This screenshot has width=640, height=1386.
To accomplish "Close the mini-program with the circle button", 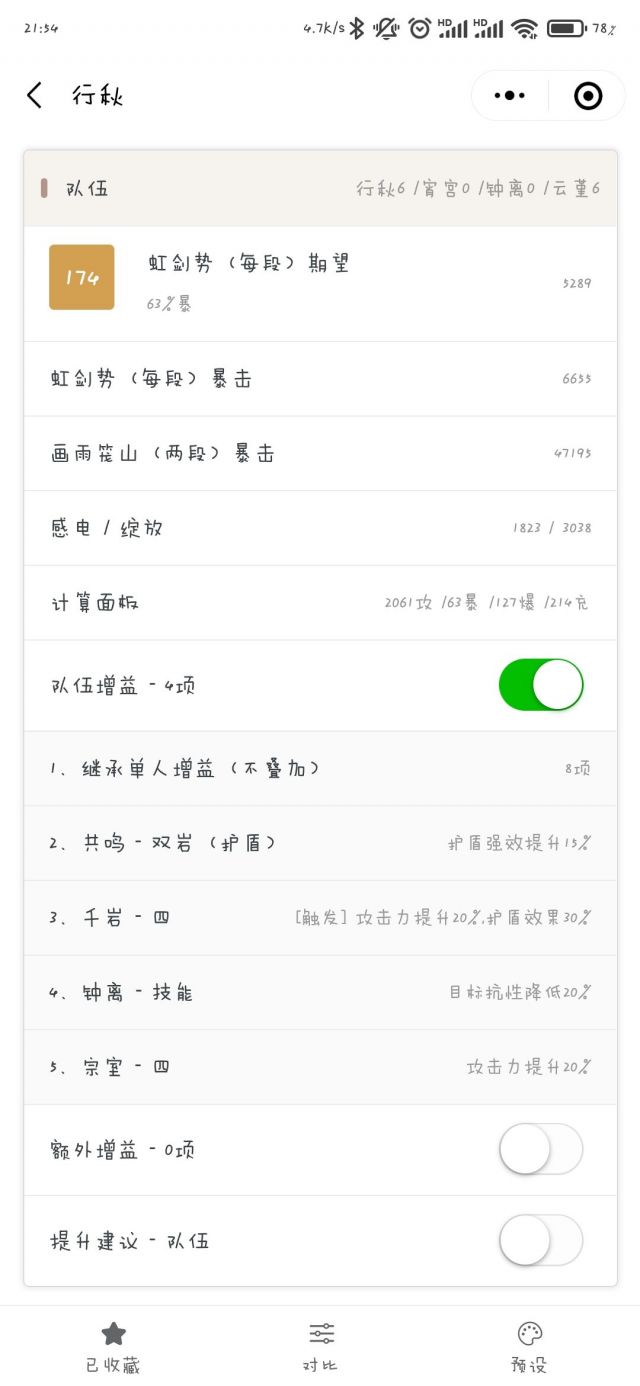I will coord(588,95).
